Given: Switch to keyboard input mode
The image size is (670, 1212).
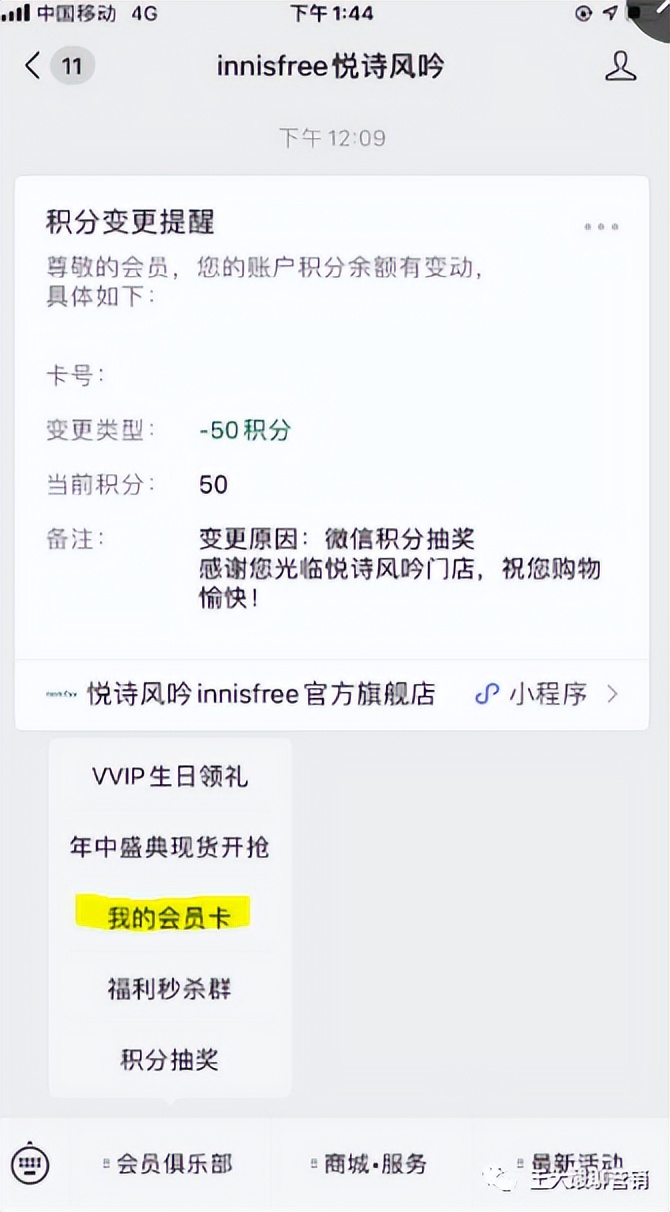Looking at the screenshot, I should 30,1164.
